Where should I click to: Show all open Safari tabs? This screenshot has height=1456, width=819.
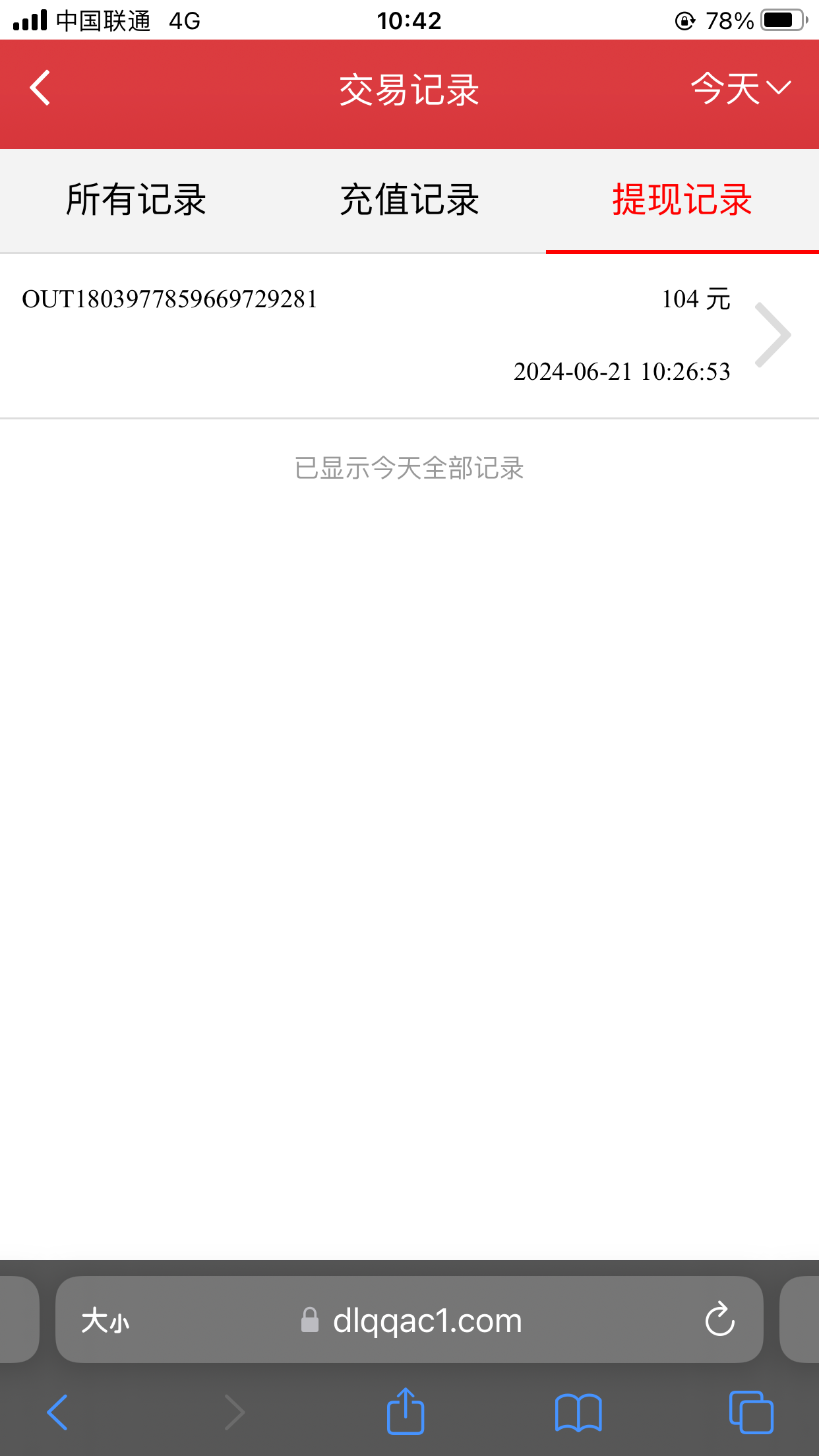click(x=750, y=1412)
